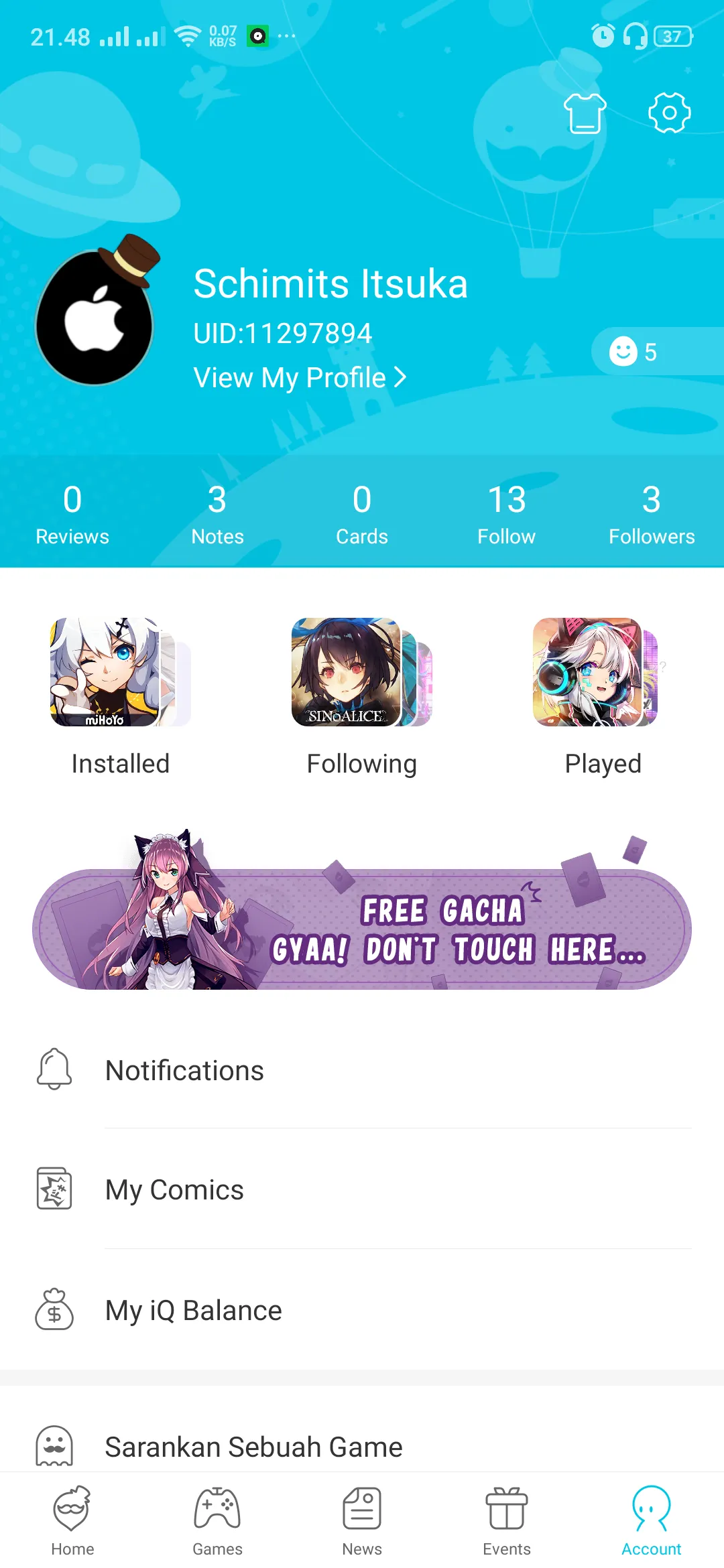Switch to the Home tab
724x1568 pixels.
pos(72,1521)
